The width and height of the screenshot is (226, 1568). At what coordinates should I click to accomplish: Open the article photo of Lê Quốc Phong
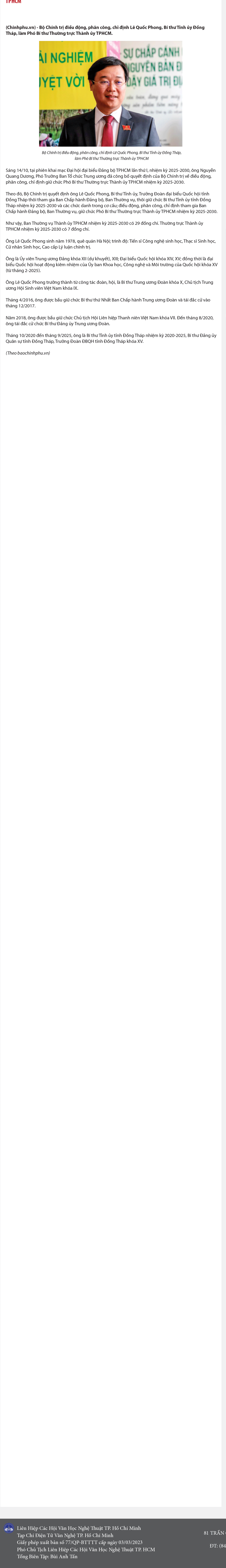point(110,94)
